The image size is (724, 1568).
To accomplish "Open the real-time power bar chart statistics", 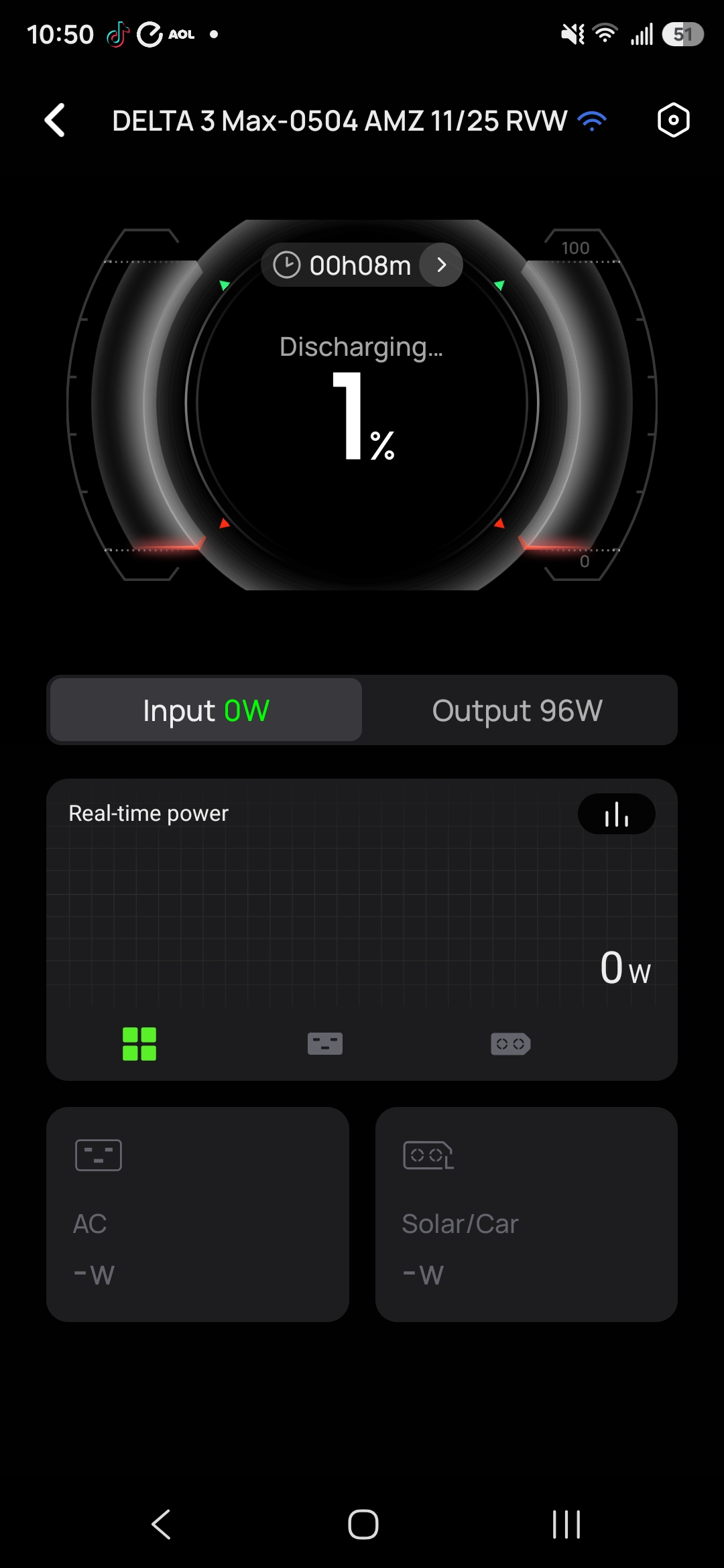I will click(x=617, y=814).
